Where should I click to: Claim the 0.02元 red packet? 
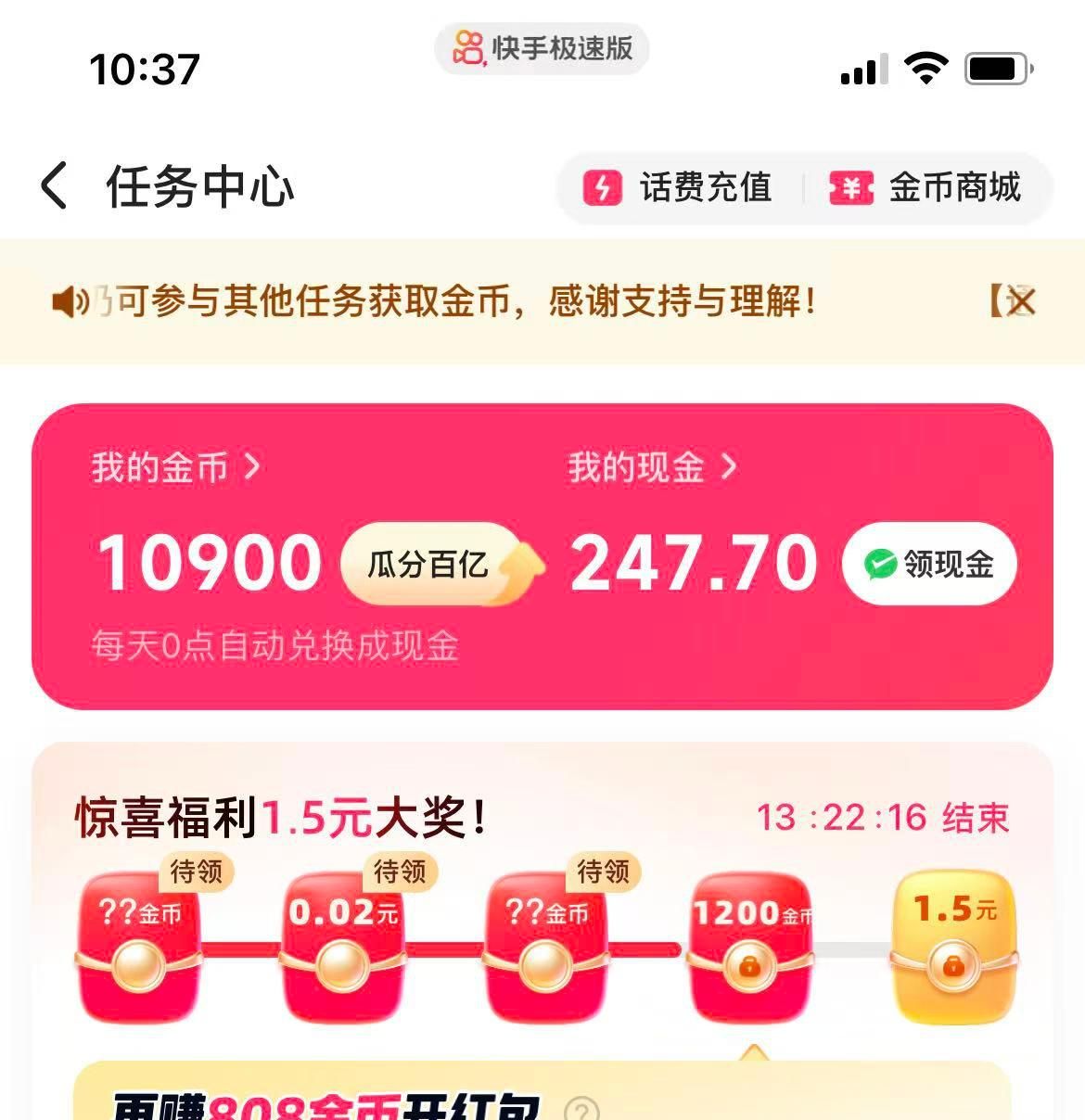click(342, 946)
